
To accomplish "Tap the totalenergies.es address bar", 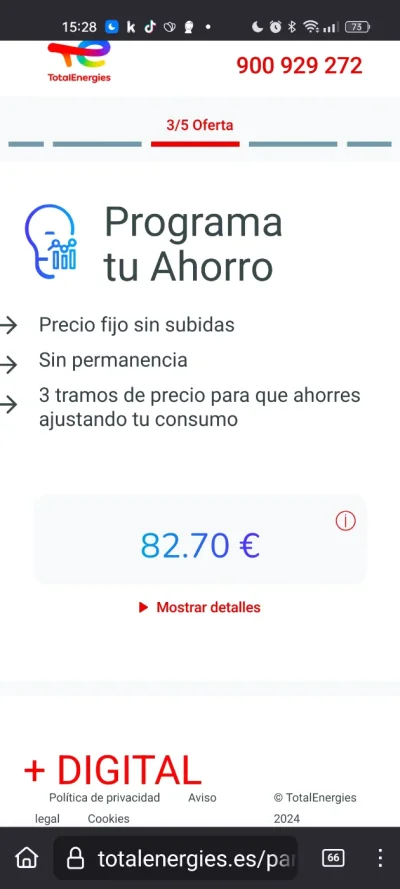I will tap(176, 858).
